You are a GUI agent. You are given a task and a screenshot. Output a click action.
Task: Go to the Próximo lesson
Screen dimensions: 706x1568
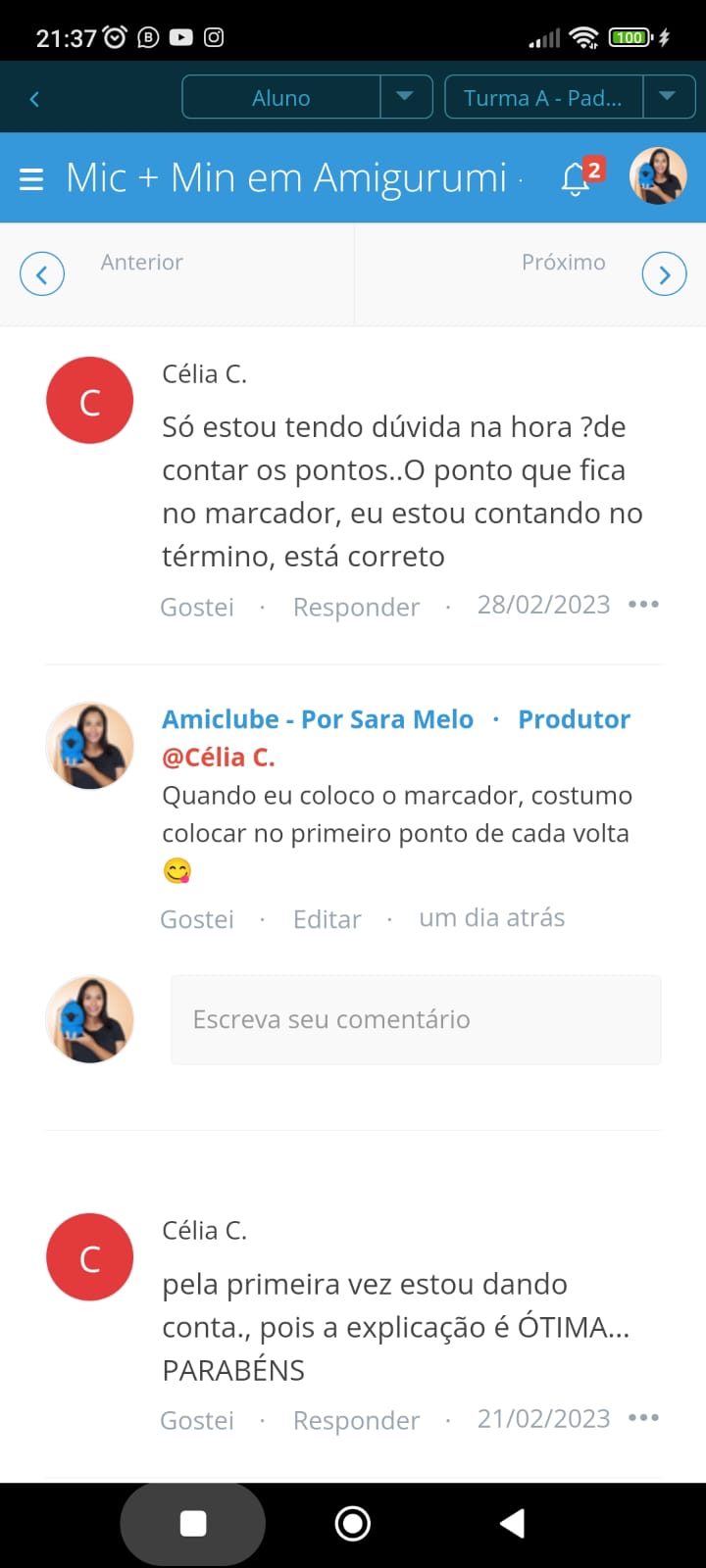coord(664,274)
